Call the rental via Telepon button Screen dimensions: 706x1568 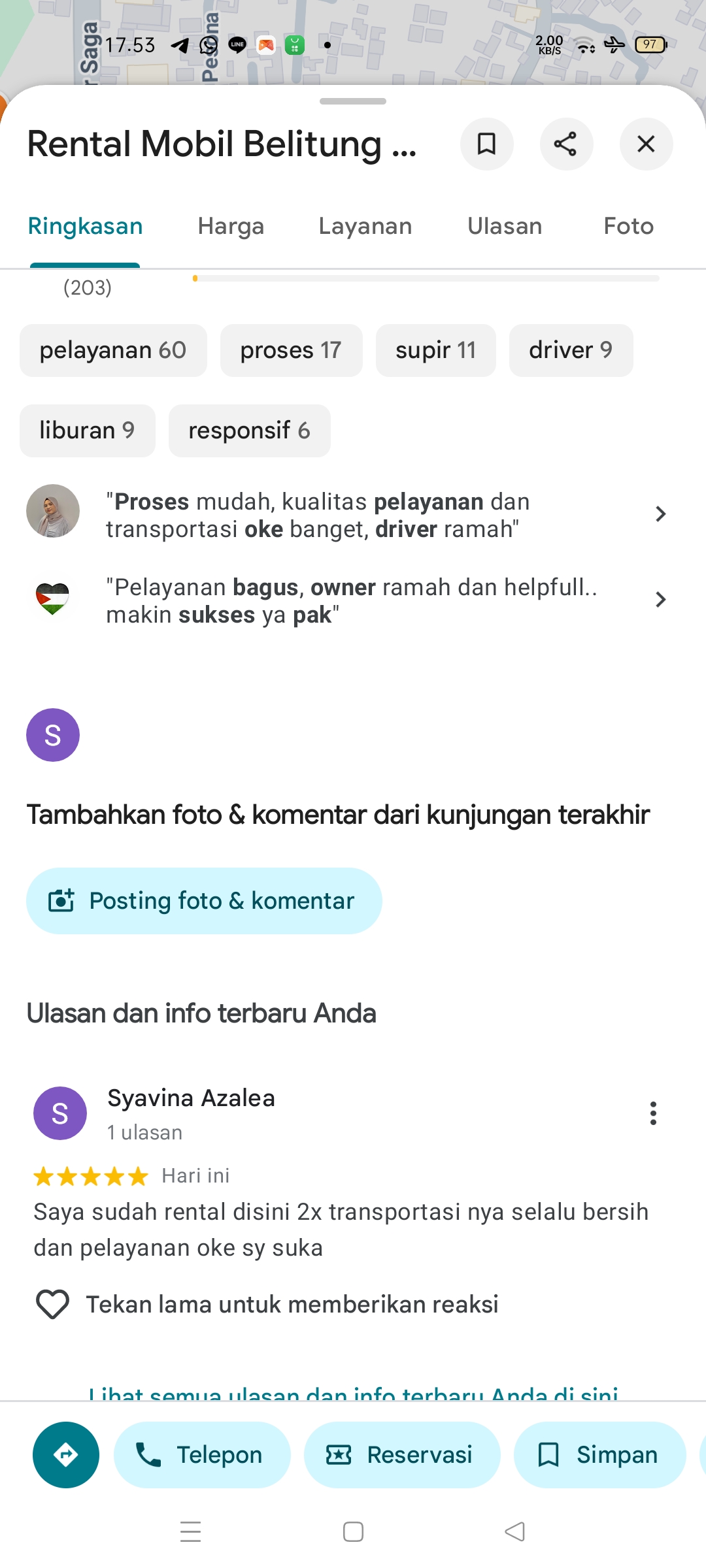click(202, 1455)
